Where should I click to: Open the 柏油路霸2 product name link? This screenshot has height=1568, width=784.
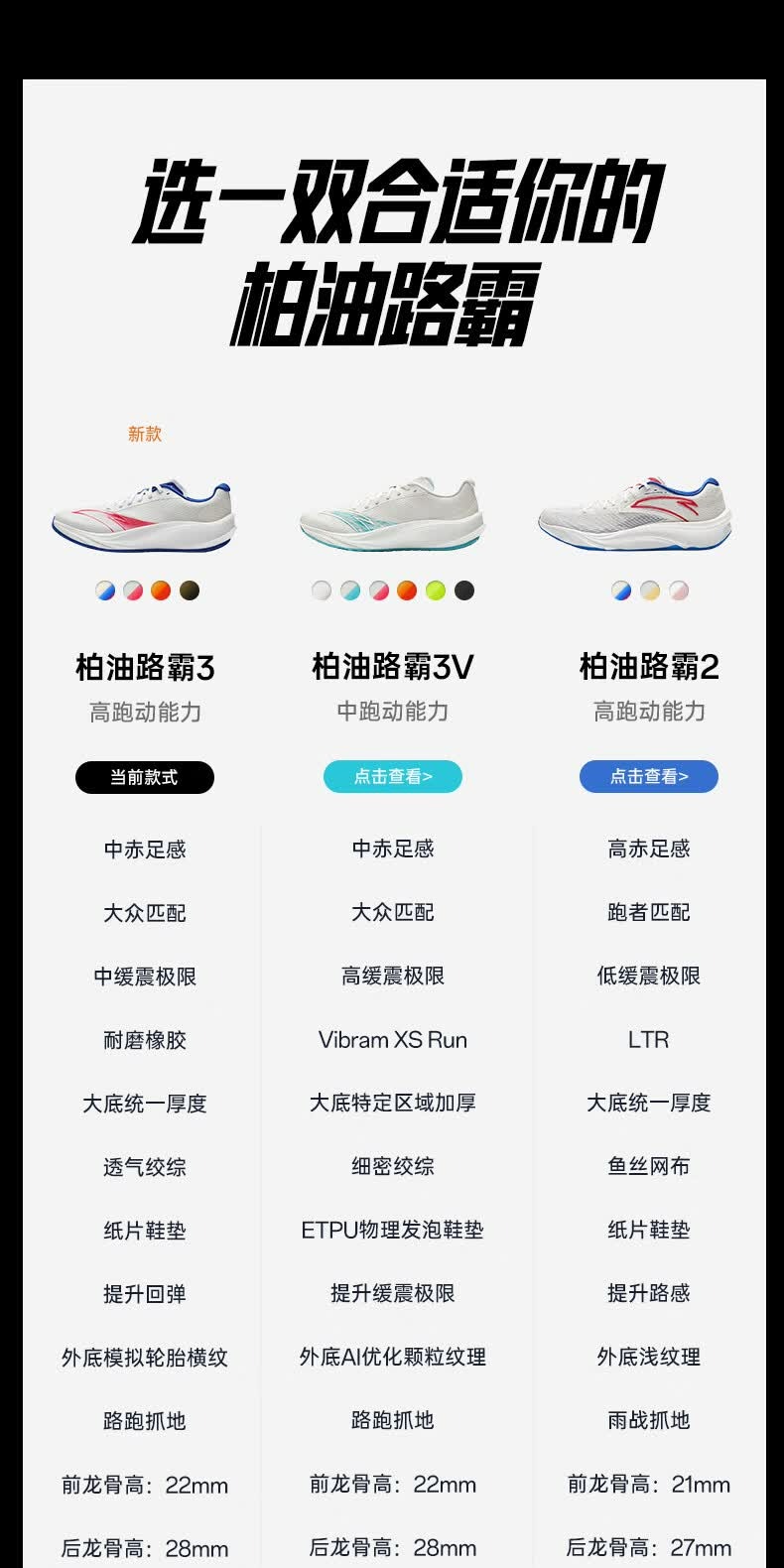tap(647, 670)
